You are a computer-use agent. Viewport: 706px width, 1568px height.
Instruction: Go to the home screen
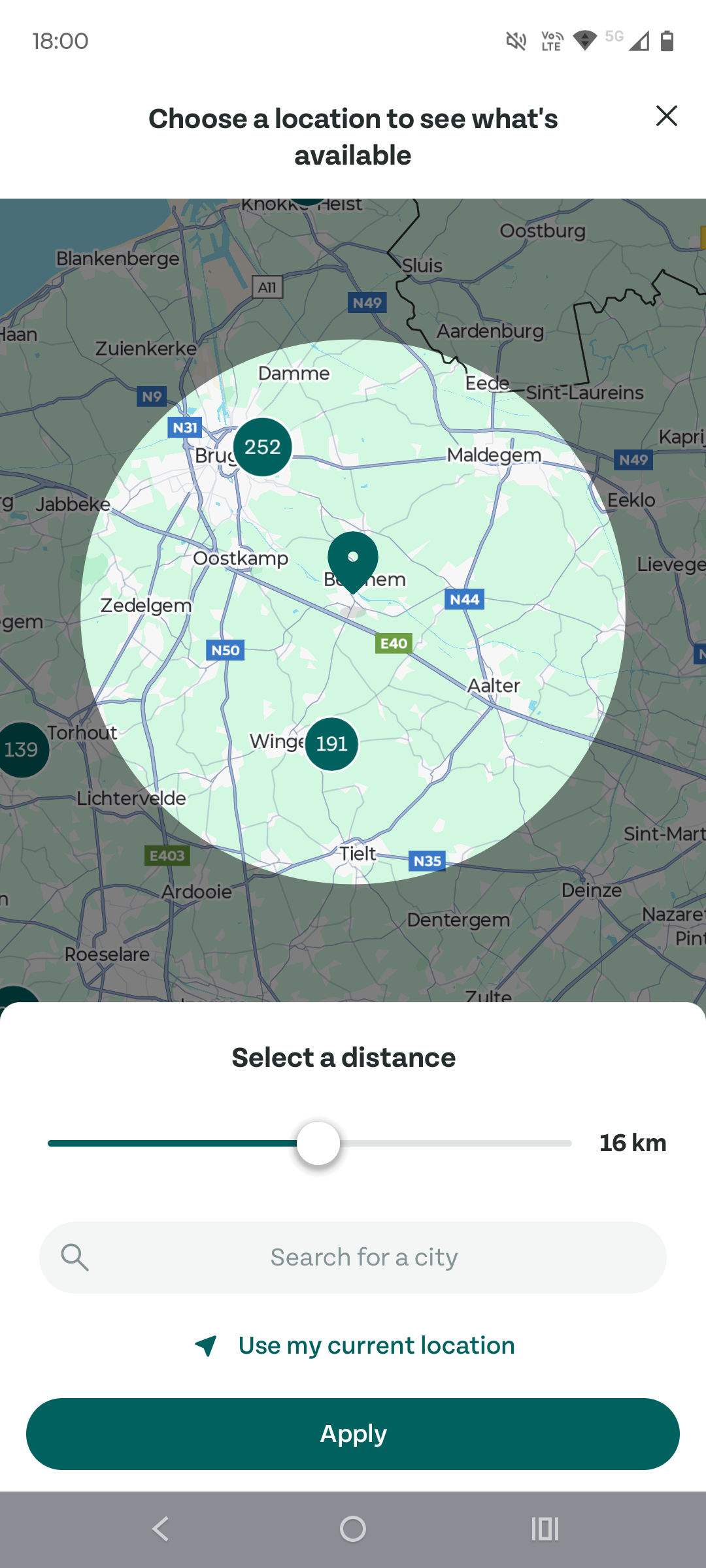tap(353, 1529)
